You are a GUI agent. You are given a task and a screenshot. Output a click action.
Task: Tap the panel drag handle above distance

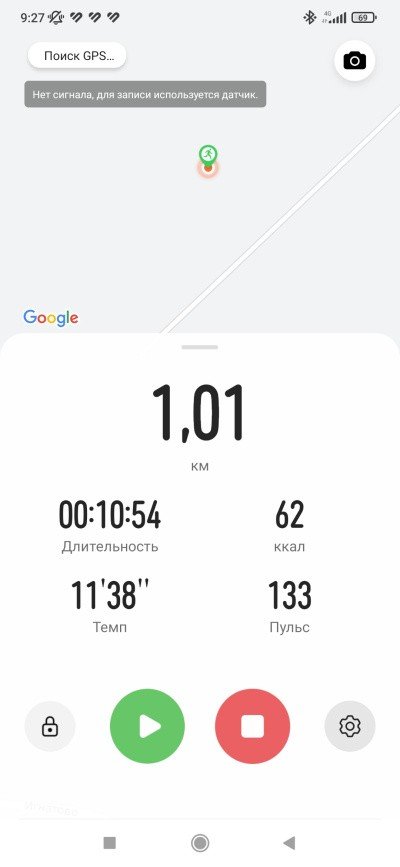point(200,347)
